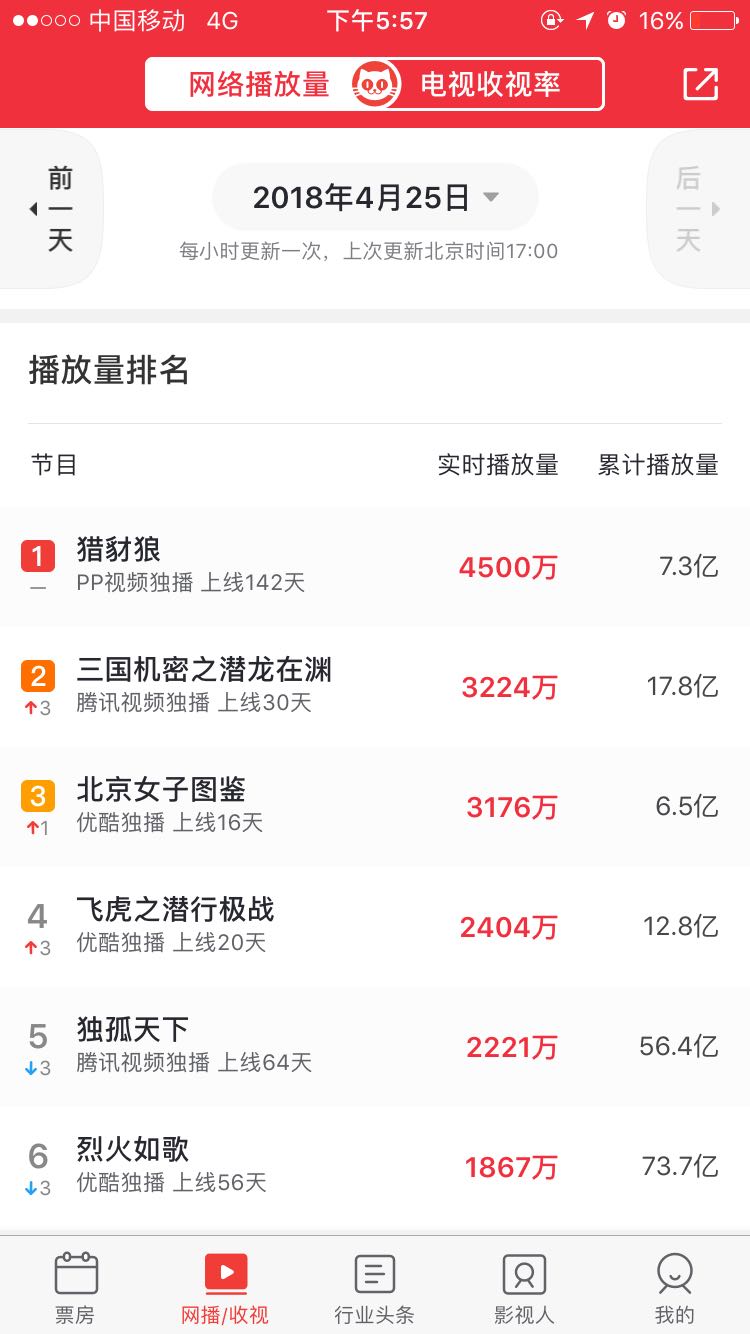The height and width of the screenshot is (1334, 750).
Task: Switch to the 网络播放量 segment
Action: pos(259,84)
